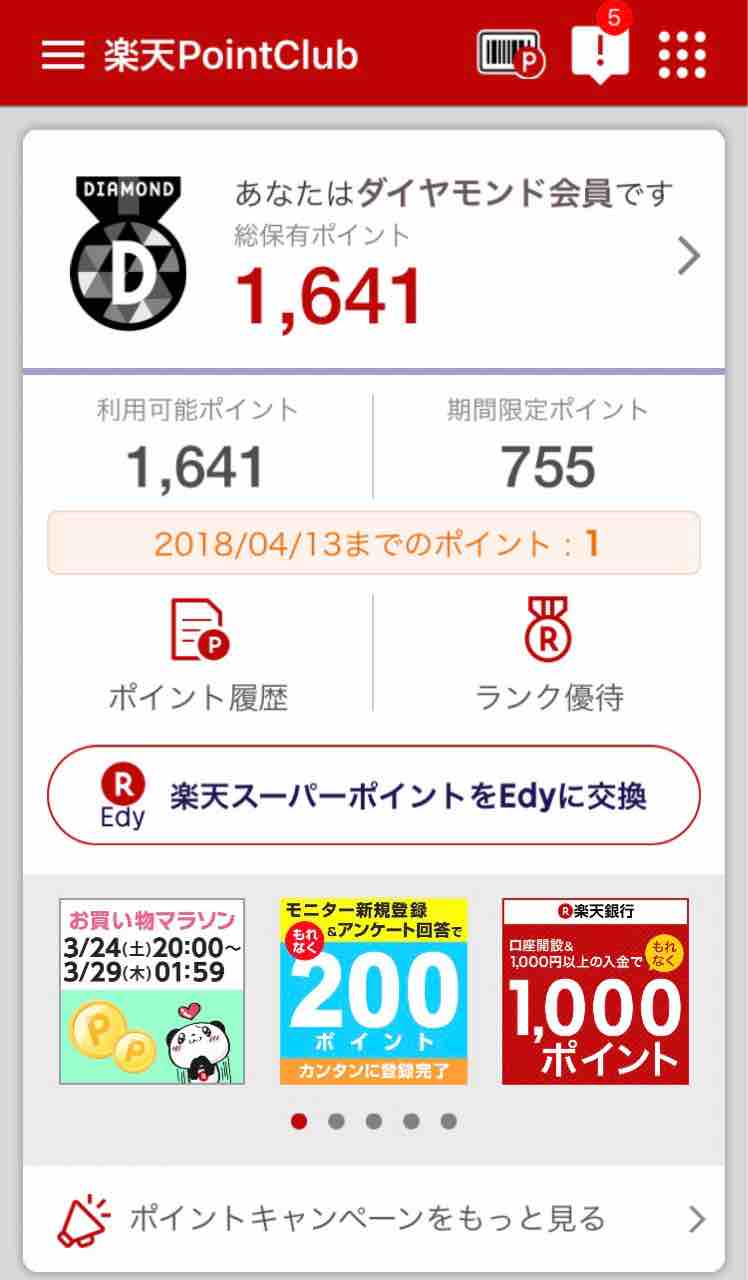
Task: Open the 200 ポイント survey banner
Action: pos(374,990)
